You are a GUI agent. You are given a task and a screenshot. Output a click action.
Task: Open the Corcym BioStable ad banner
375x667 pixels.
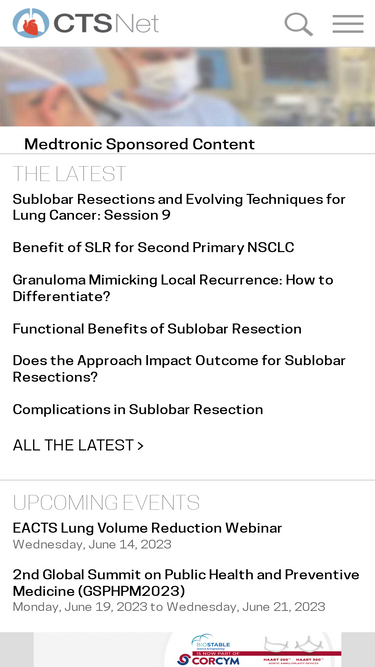[188, 650]
